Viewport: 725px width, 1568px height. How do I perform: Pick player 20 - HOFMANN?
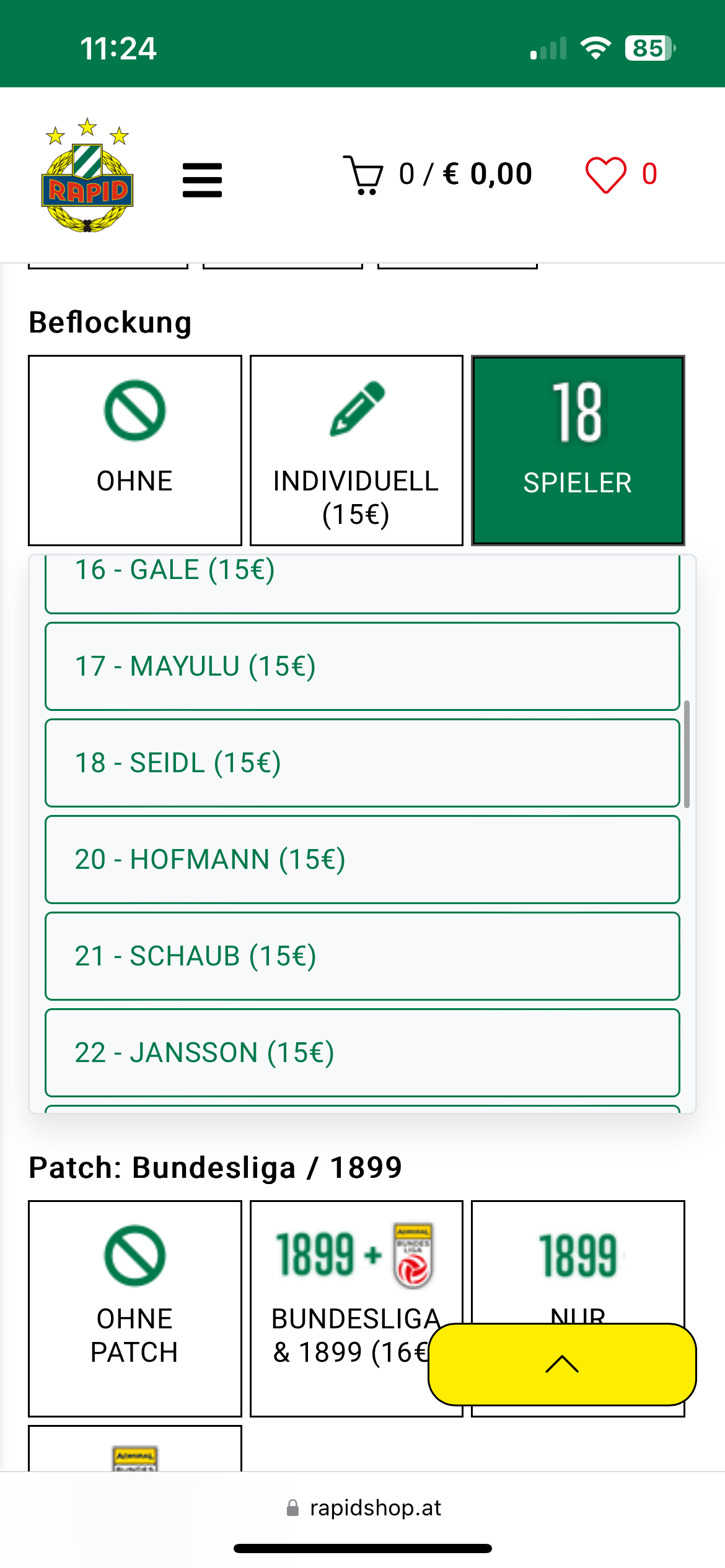362,860
